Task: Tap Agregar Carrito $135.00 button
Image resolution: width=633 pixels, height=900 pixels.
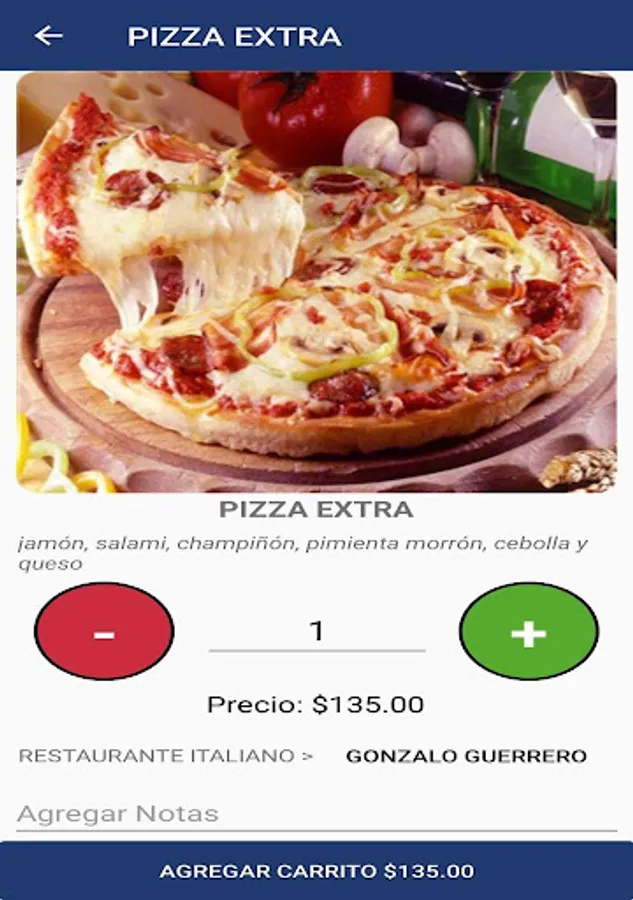Action: [316, 871]
